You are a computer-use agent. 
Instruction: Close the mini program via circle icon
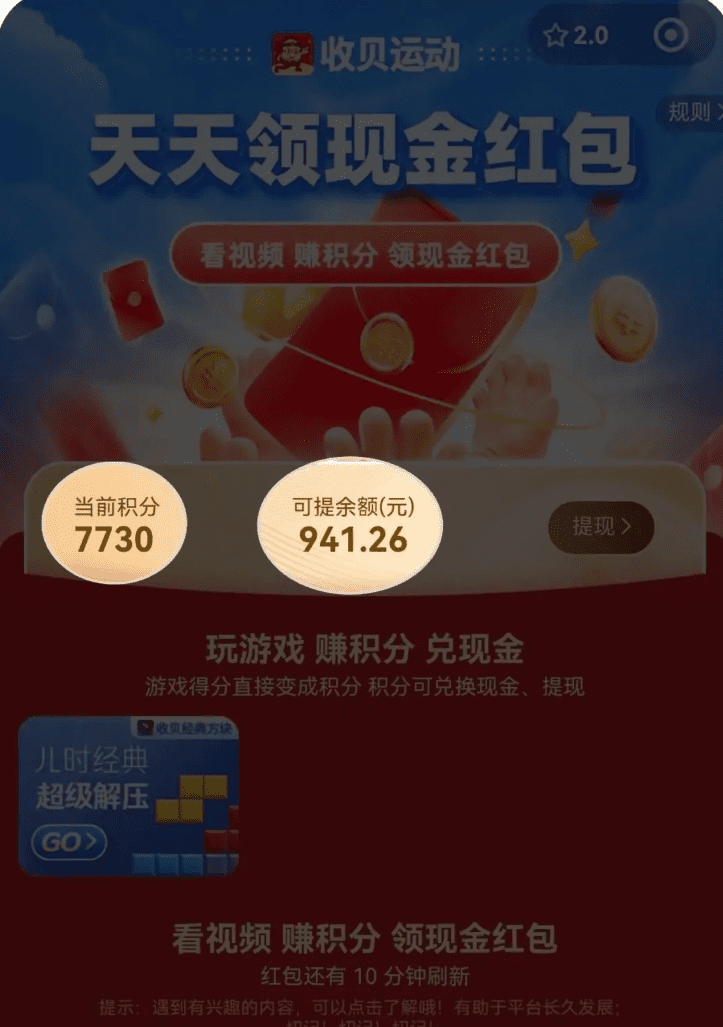click(x=670, y=36)
